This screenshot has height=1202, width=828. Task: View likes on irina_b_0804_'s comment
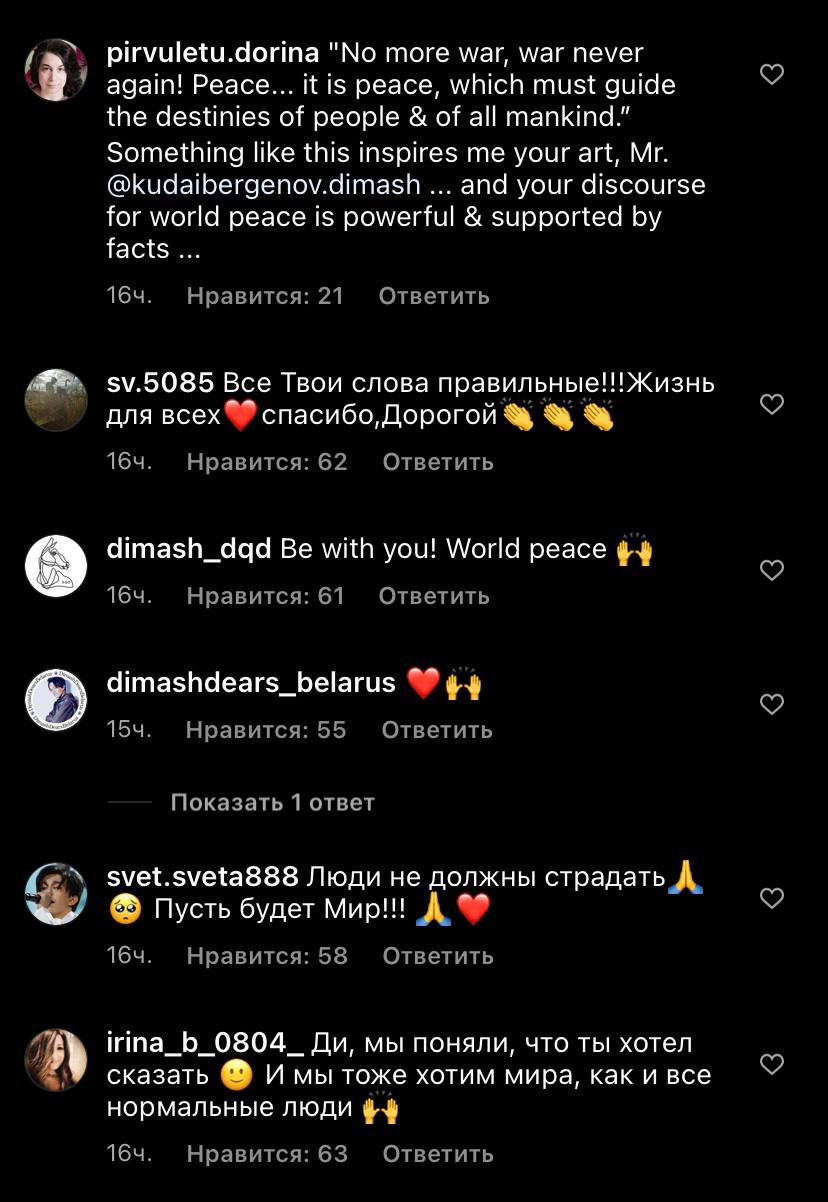click(x=267, y=1154)
